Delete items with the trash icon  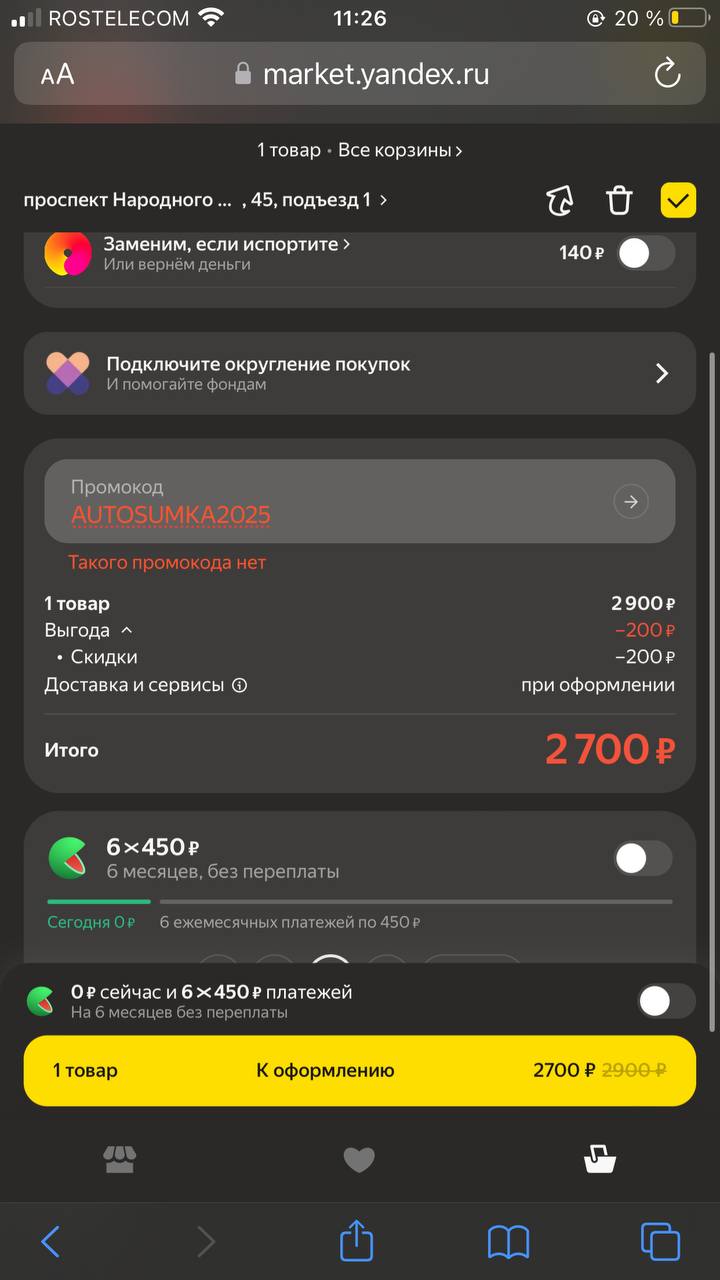tap(620, 200)
